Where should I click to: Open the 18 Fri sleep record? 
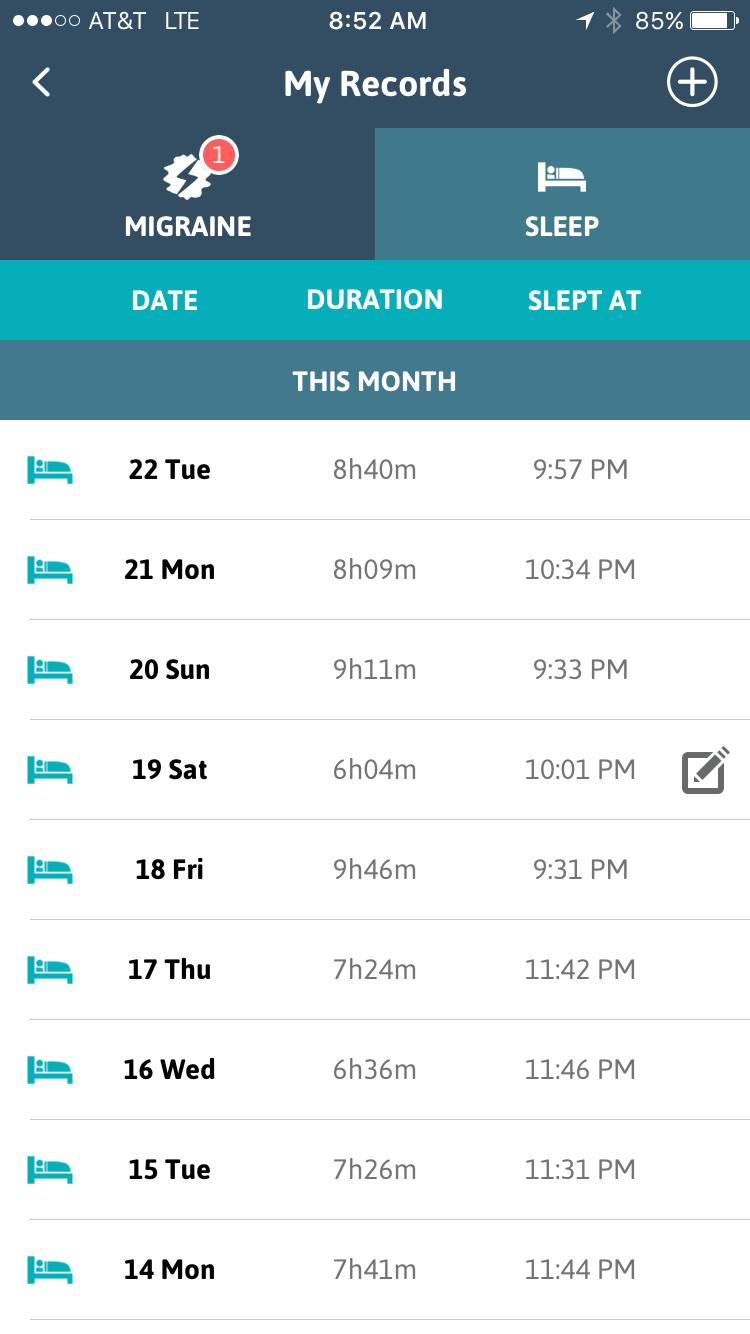click(375, 870)
